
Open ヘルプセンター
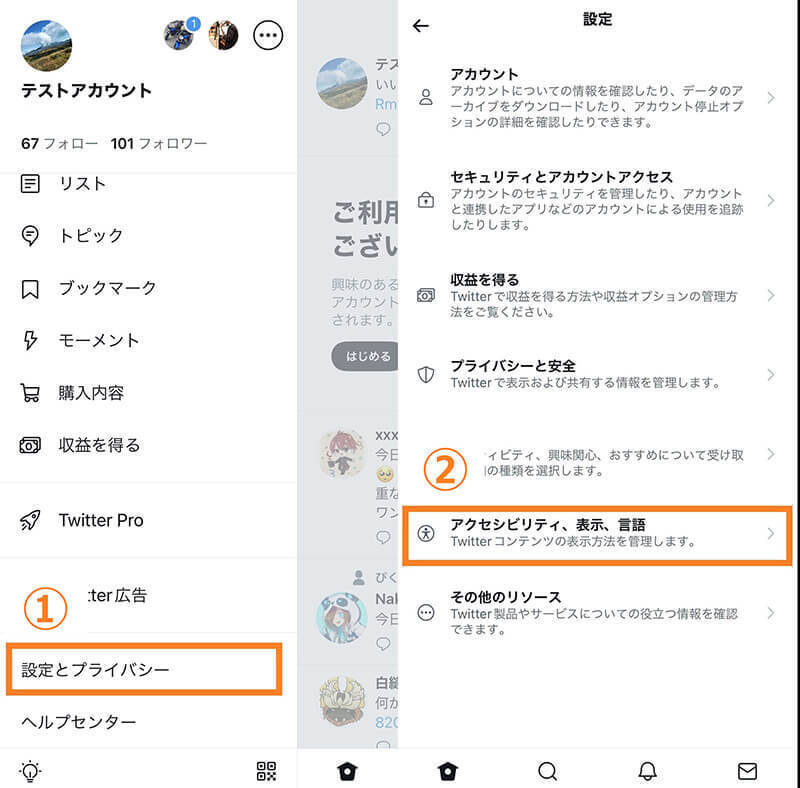[78, 722]
